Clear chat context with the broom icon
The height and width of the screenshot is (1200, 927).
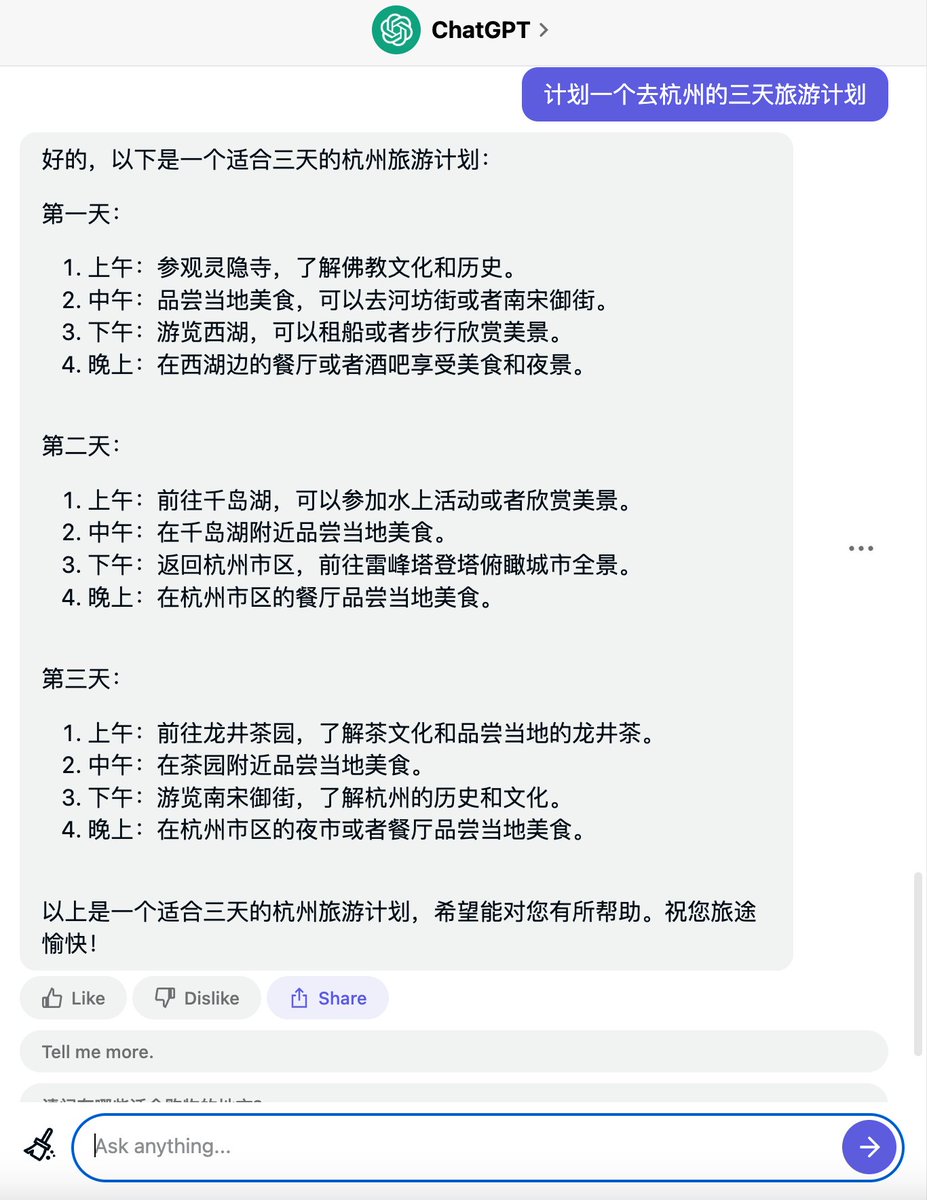tap(40, 1146)
